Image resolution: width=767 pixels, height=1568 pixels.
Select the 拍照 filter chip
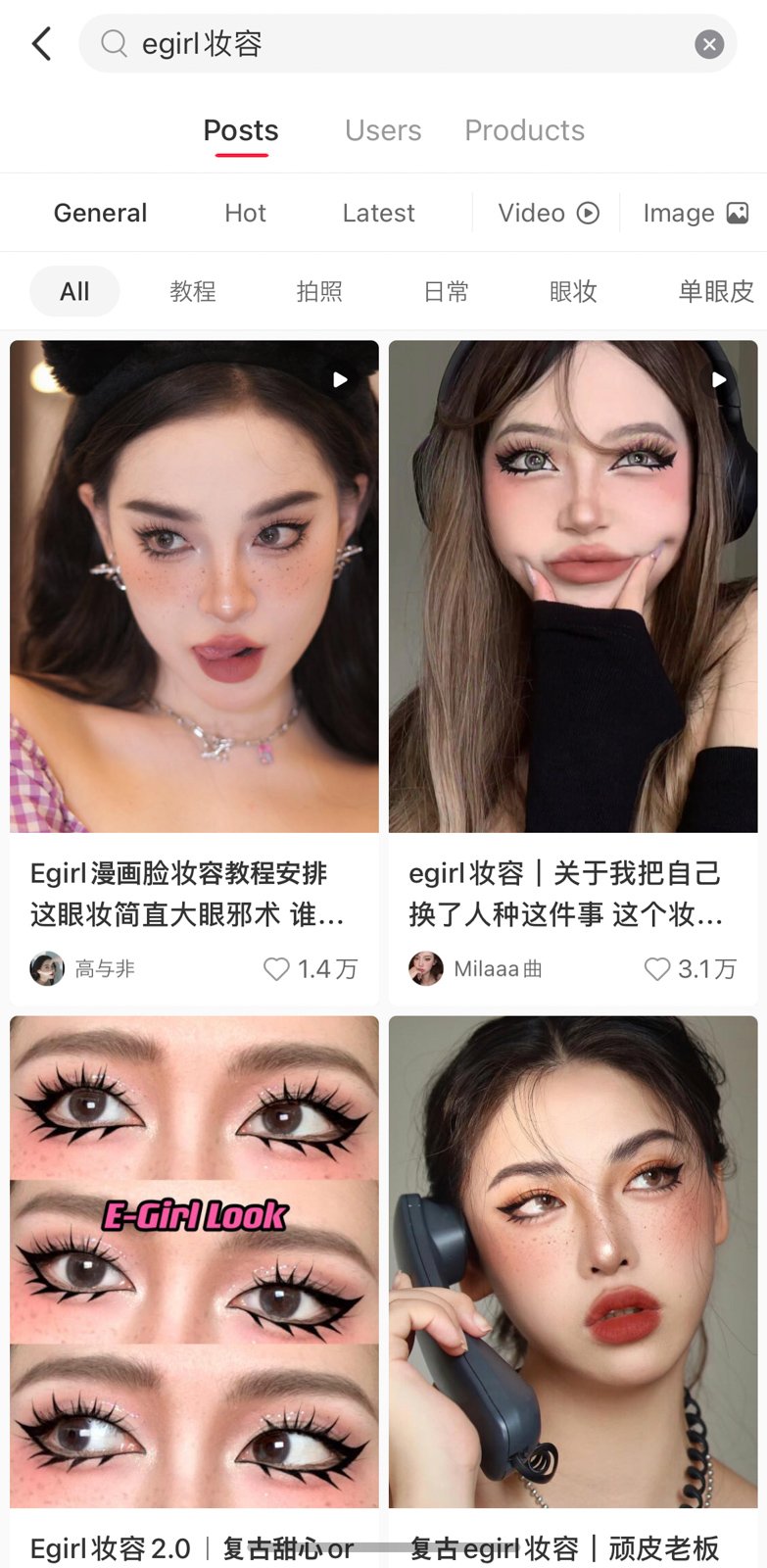click(x=319, y=291)
